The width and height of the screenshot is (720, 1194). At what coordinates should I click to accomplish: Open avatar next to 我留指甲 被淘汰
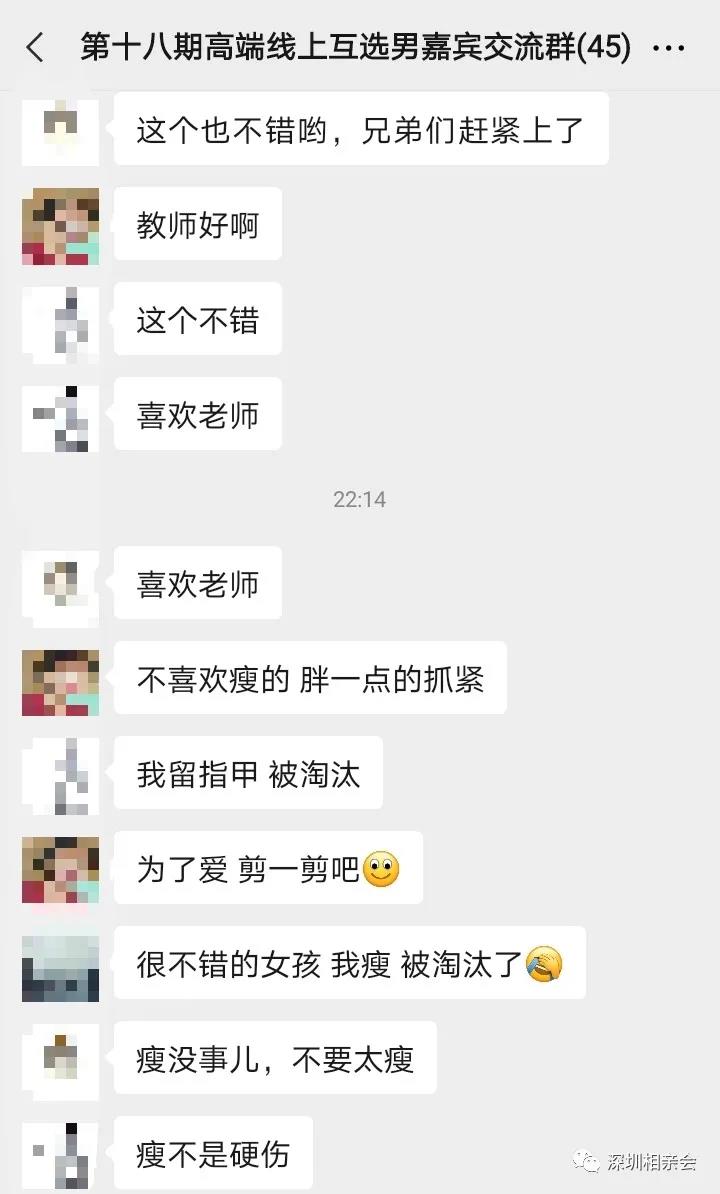coord(60,776)
